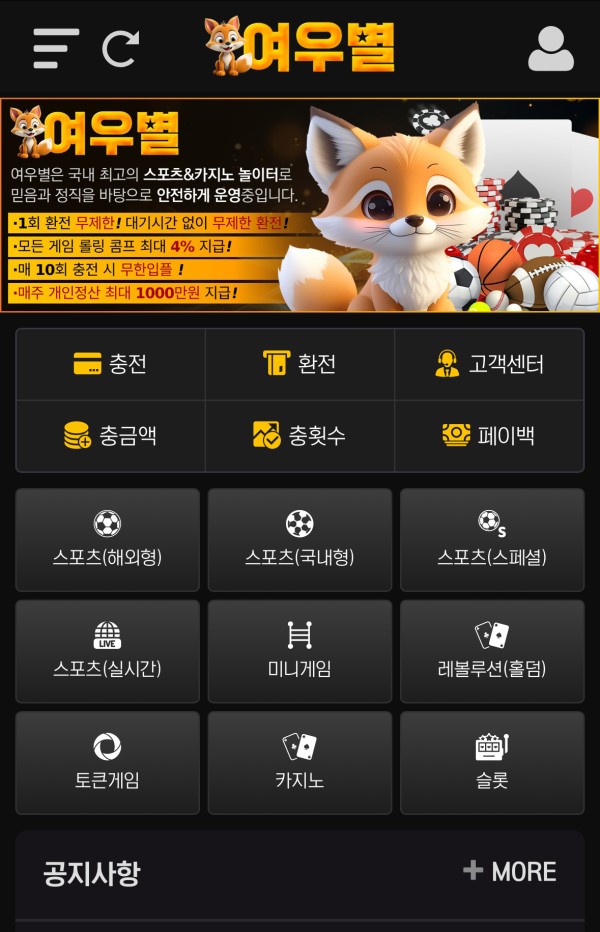Open 스포츠(실시간) live sports tile

click(x=107, y=652)
